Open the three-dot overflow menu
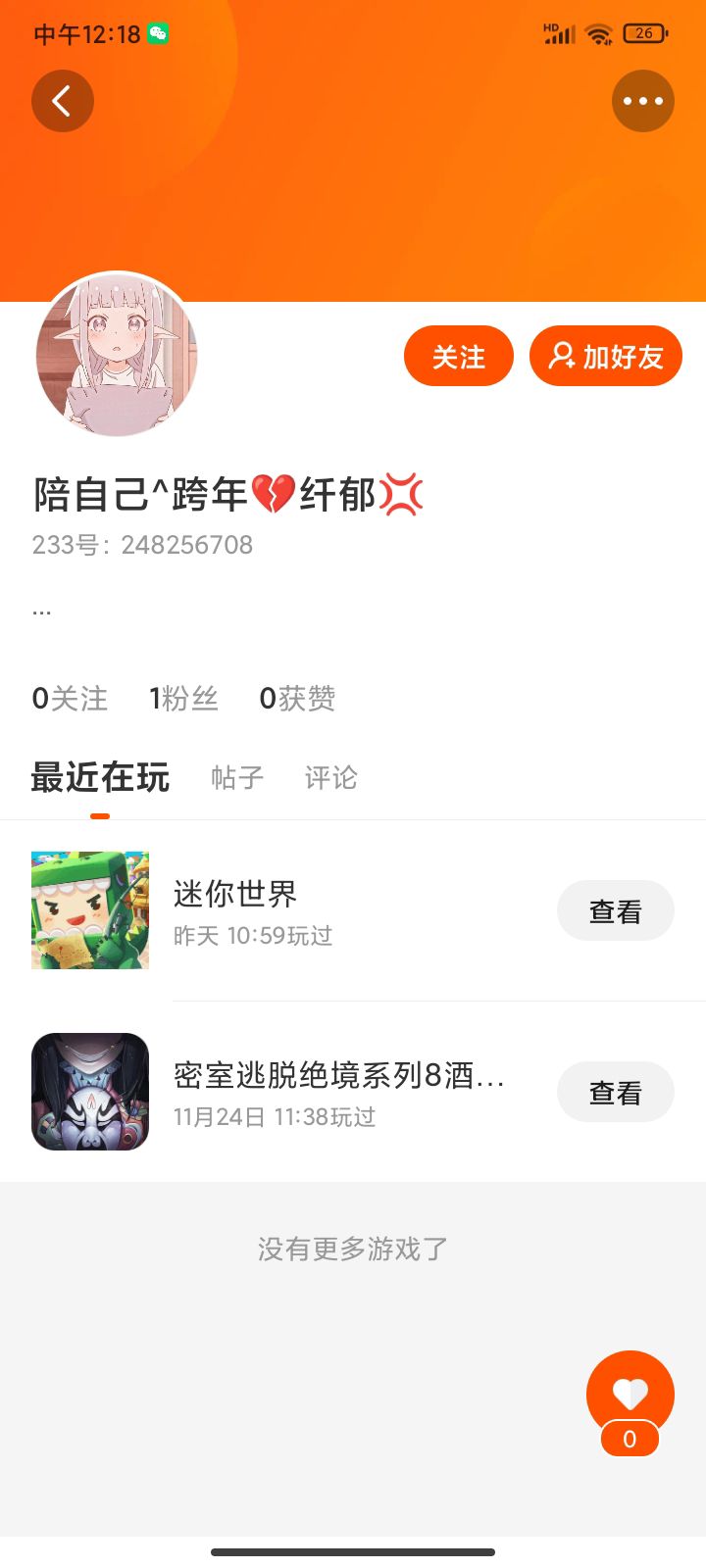The width and height of the screenshot is (706, 1568). (x=643, y=101)
